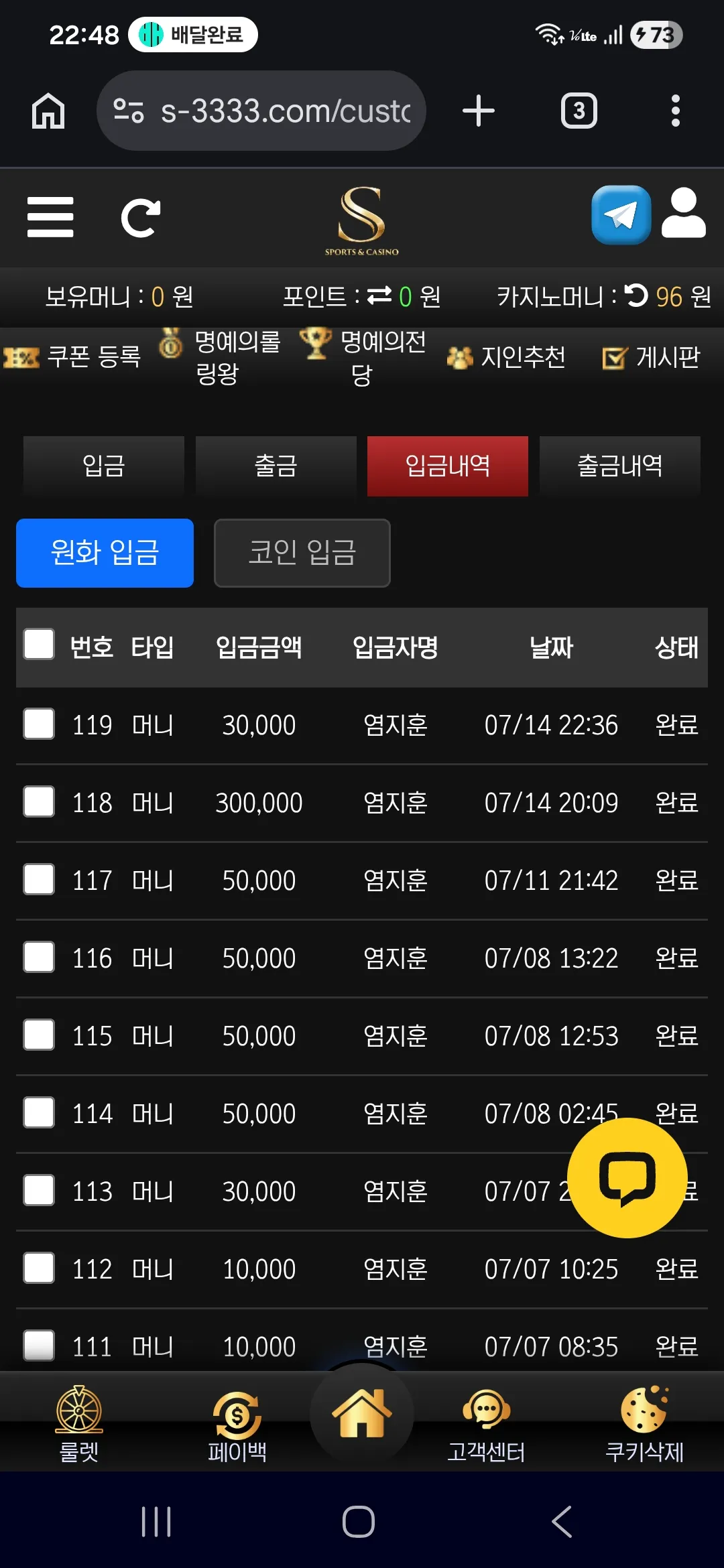This screenshot has height=1568, width=724.
Task: Tap 쿠키삭제 in bottom bar
Action: pyautogui.click(x=644, y=1425)
